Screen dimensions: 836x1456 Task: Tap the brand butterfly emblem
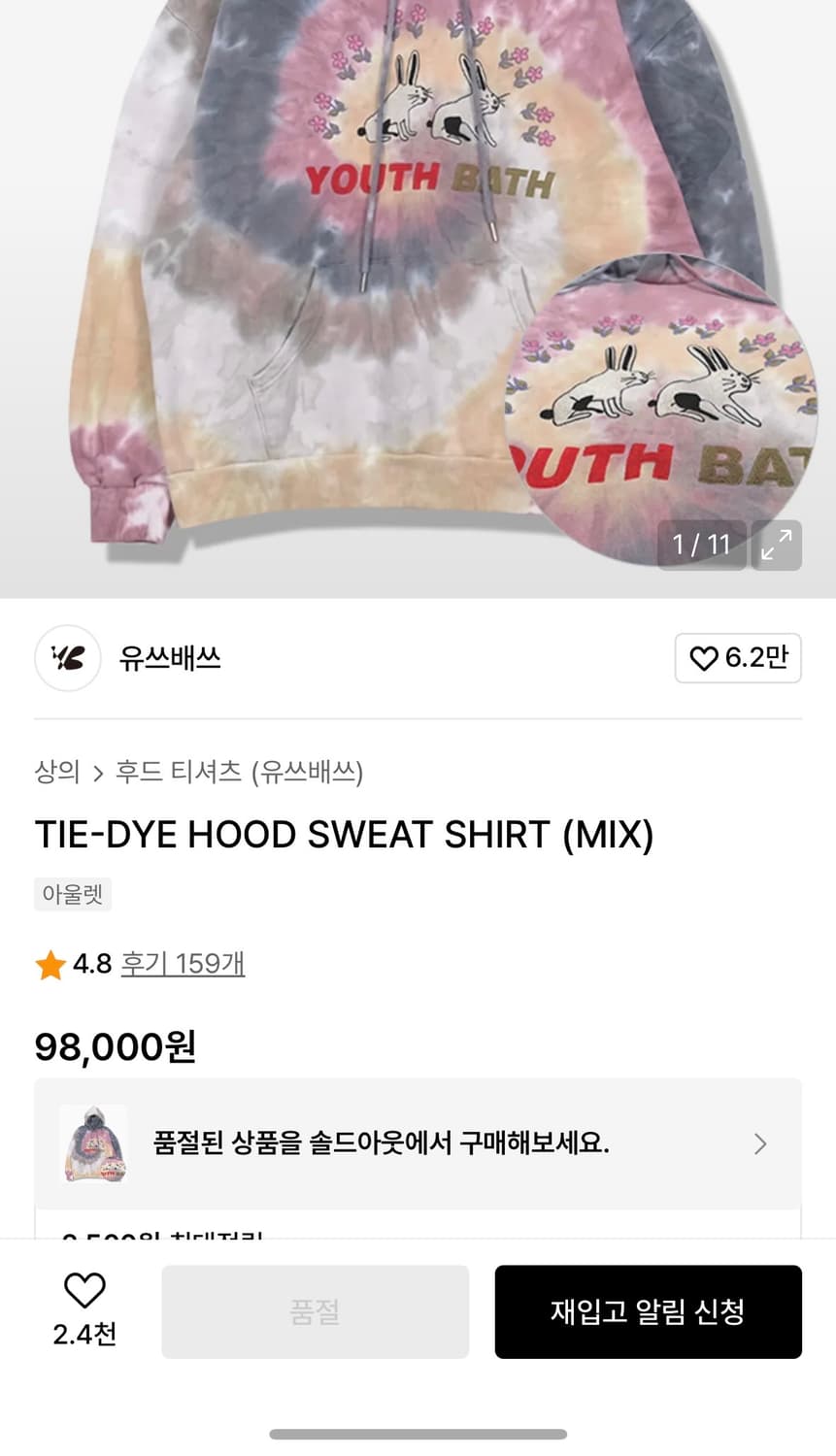point(67,658)
